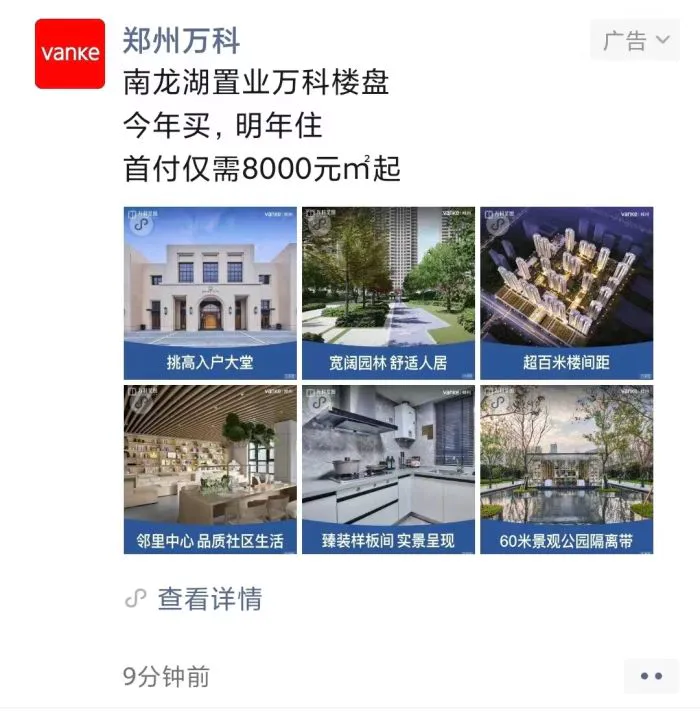View the 60米景观公园隔离带 photo
The height and width of the screenshot is (711, 700).
click(x=566, y=469)
